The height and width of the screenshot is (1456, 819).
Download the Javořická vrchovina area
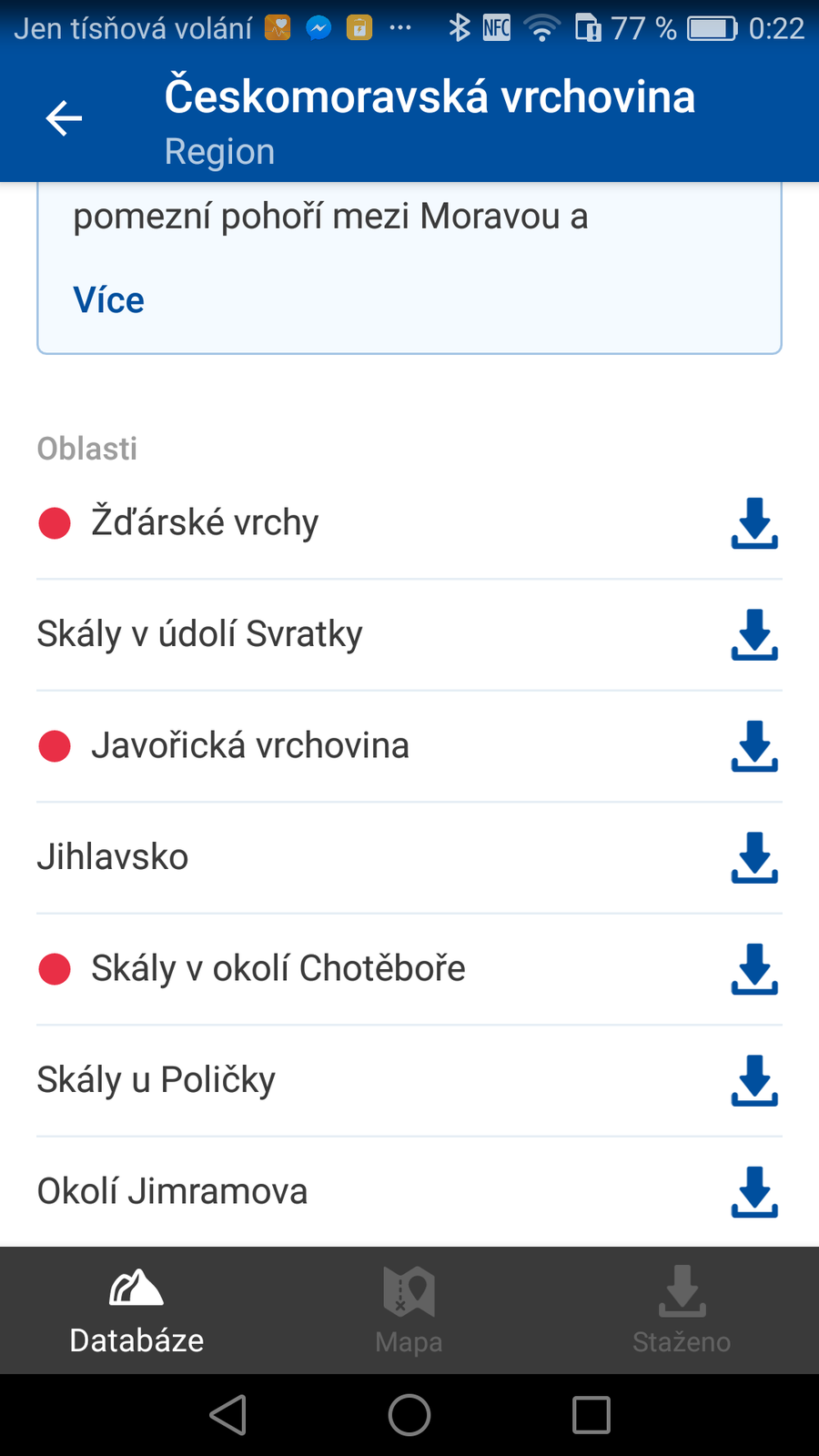754,746
